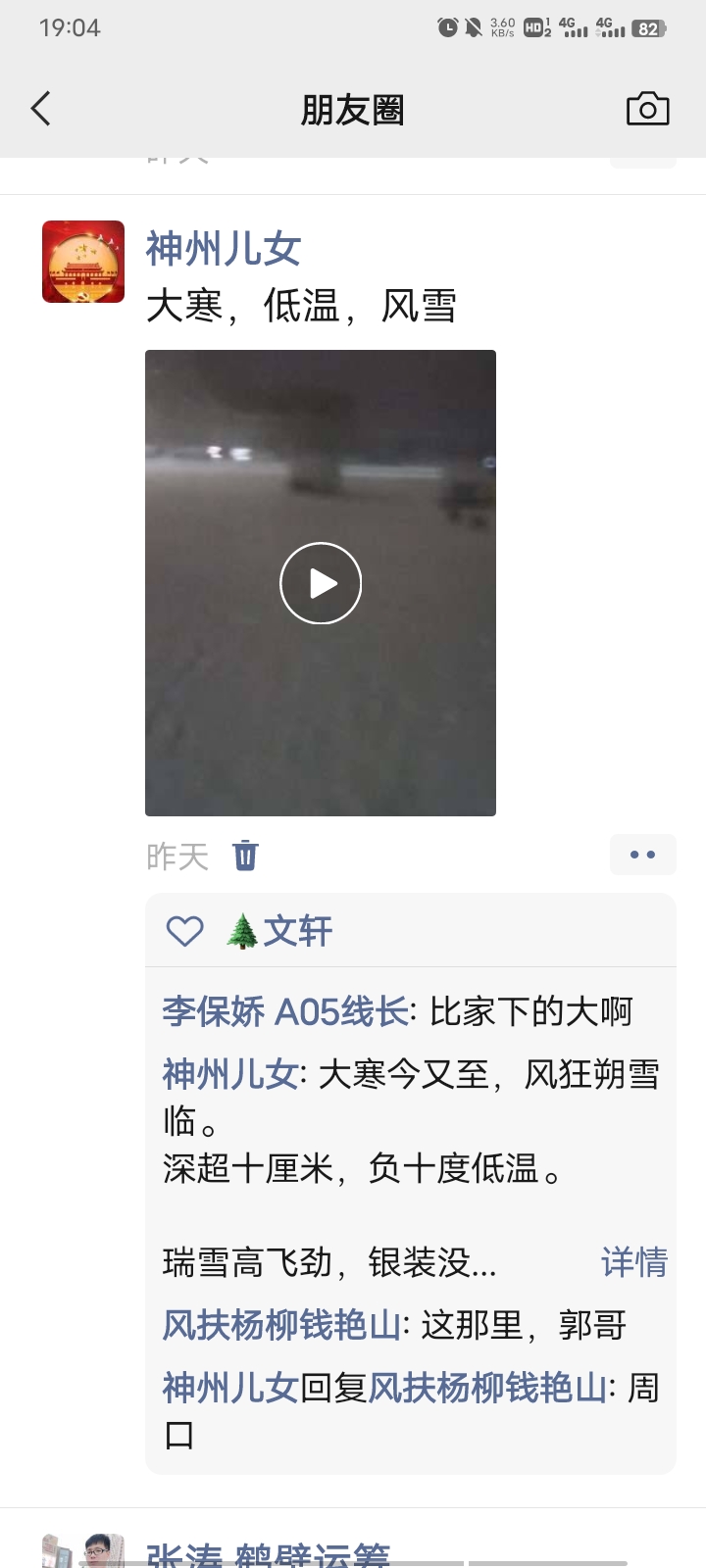Image resolution: width=706 pixels, height=1568 pixels.
Task: Open 李保娇 A05线长's profile
Action: (284, 1011)
